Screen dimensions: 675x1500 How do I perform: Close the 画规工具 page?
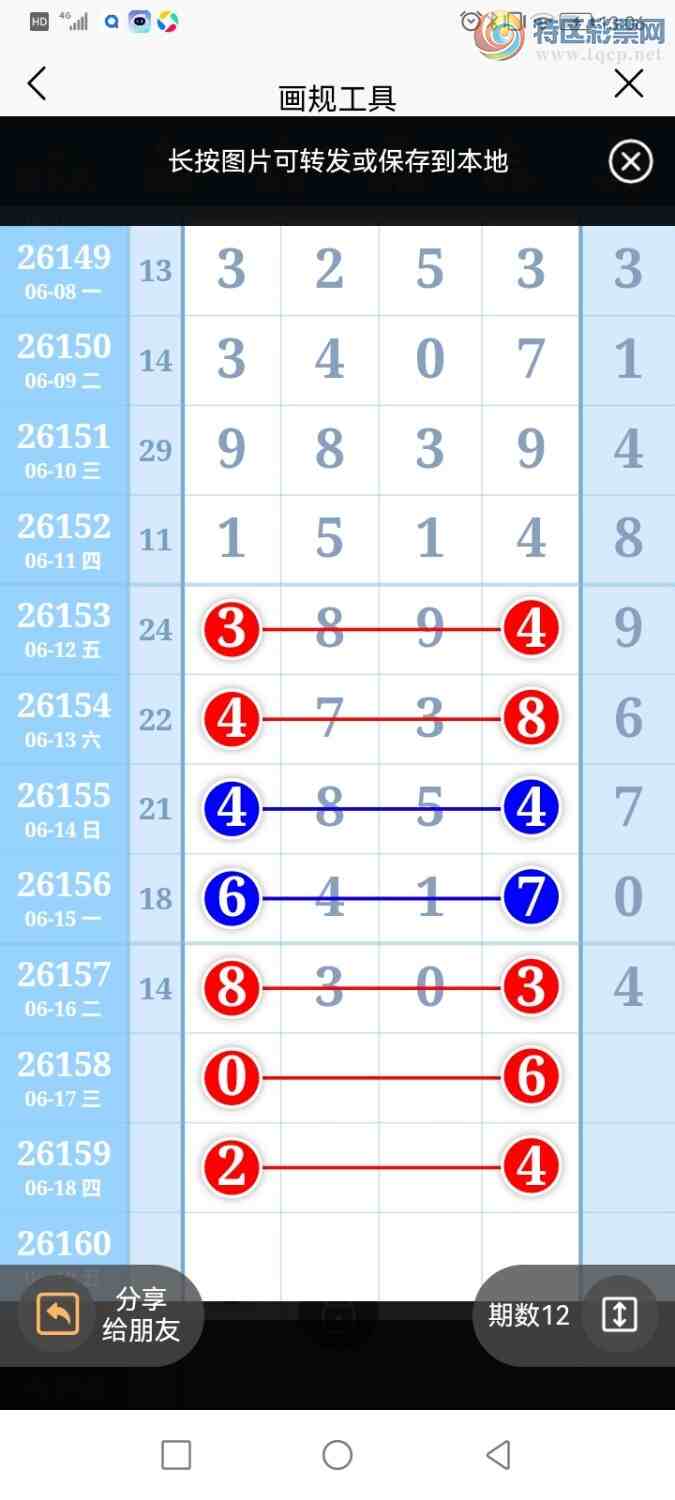629,84
